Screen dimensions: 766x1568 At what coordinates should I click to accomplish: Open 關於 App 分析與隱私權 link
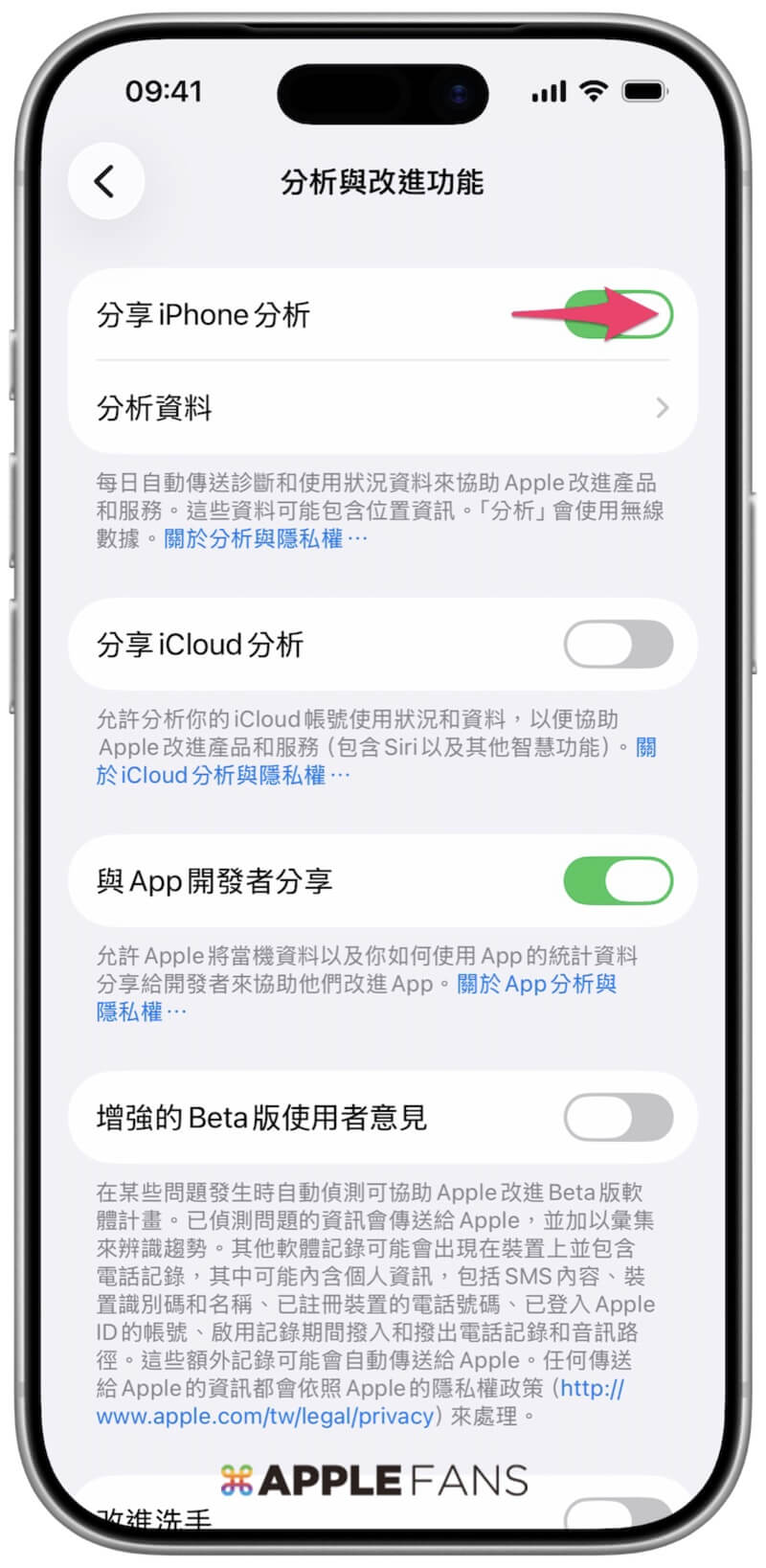point(536,984)
